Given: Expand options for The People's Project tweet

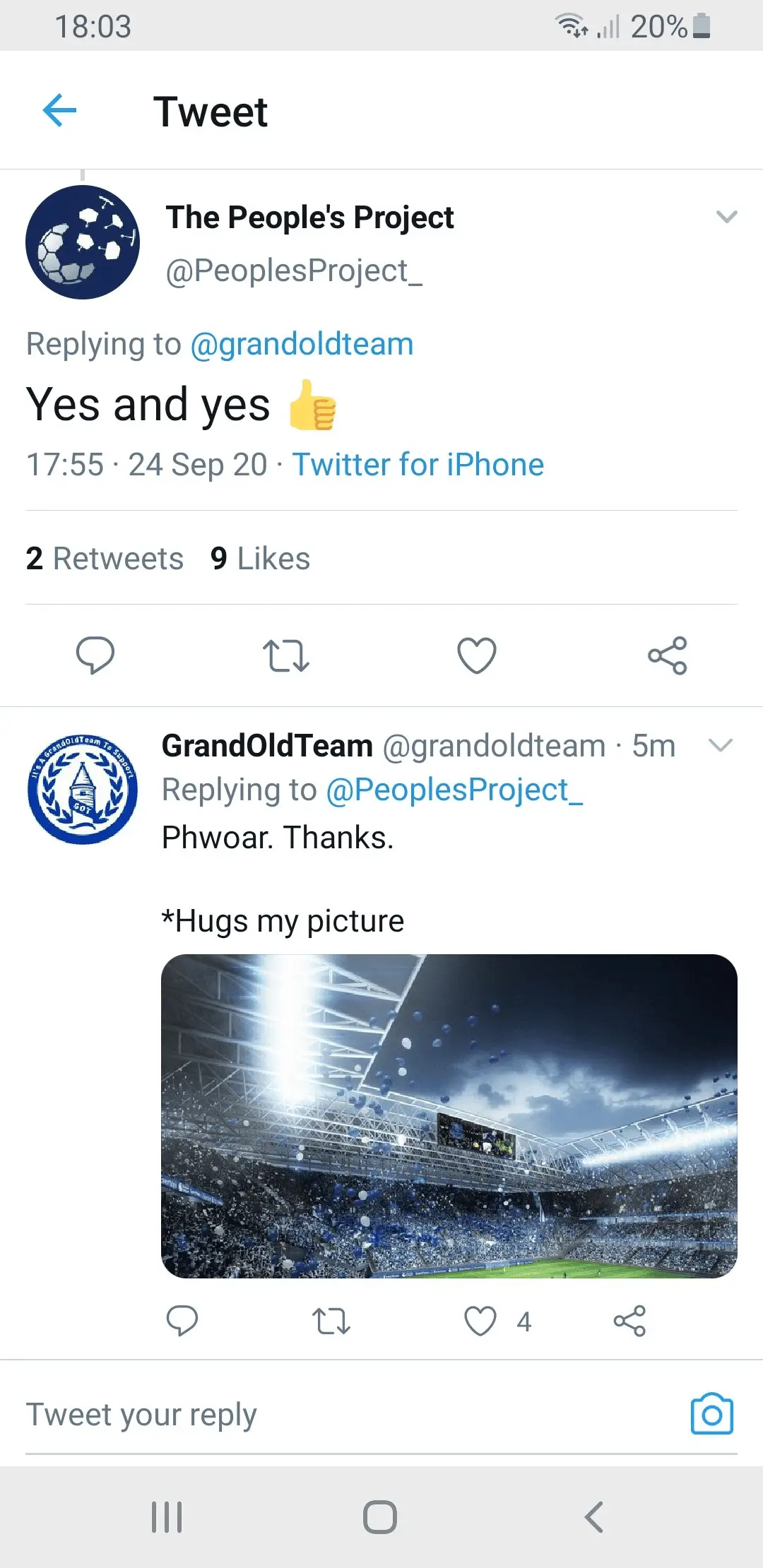Looking at the screenshot, I should pyautogui.click(x=726, y=217).
